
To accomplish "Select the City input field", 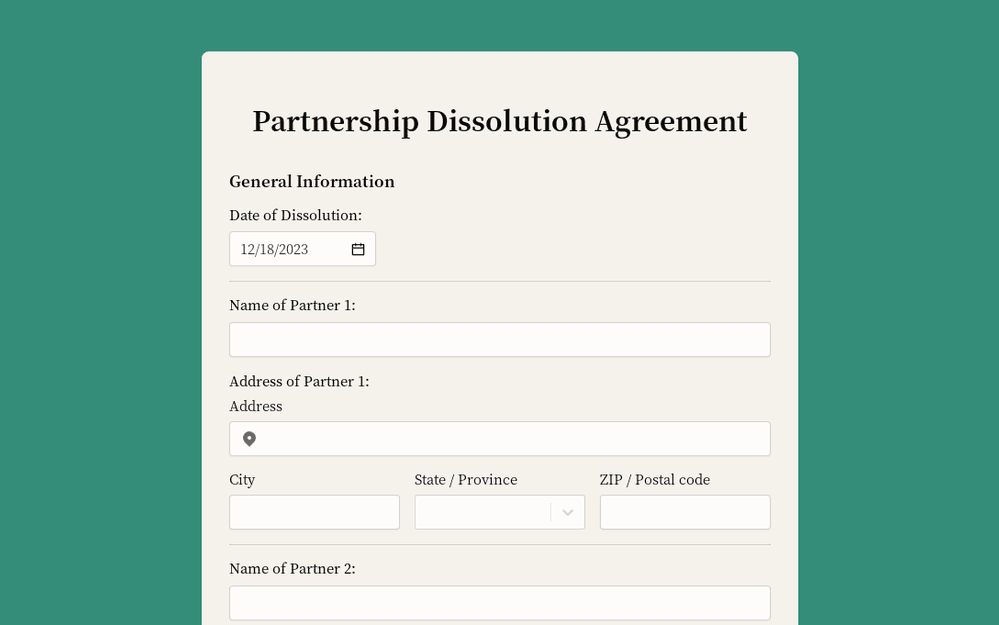I will [x=314, y=512].
